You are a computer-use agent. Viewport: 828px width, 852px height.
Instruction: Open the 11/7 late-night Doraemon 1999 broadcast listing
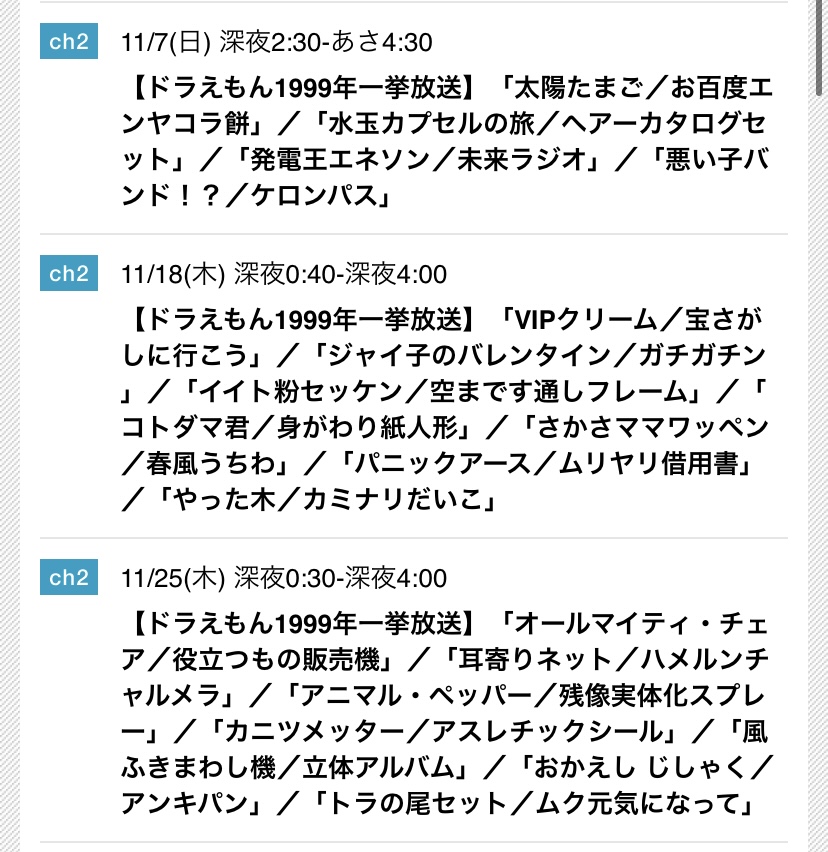click(450, 142)
